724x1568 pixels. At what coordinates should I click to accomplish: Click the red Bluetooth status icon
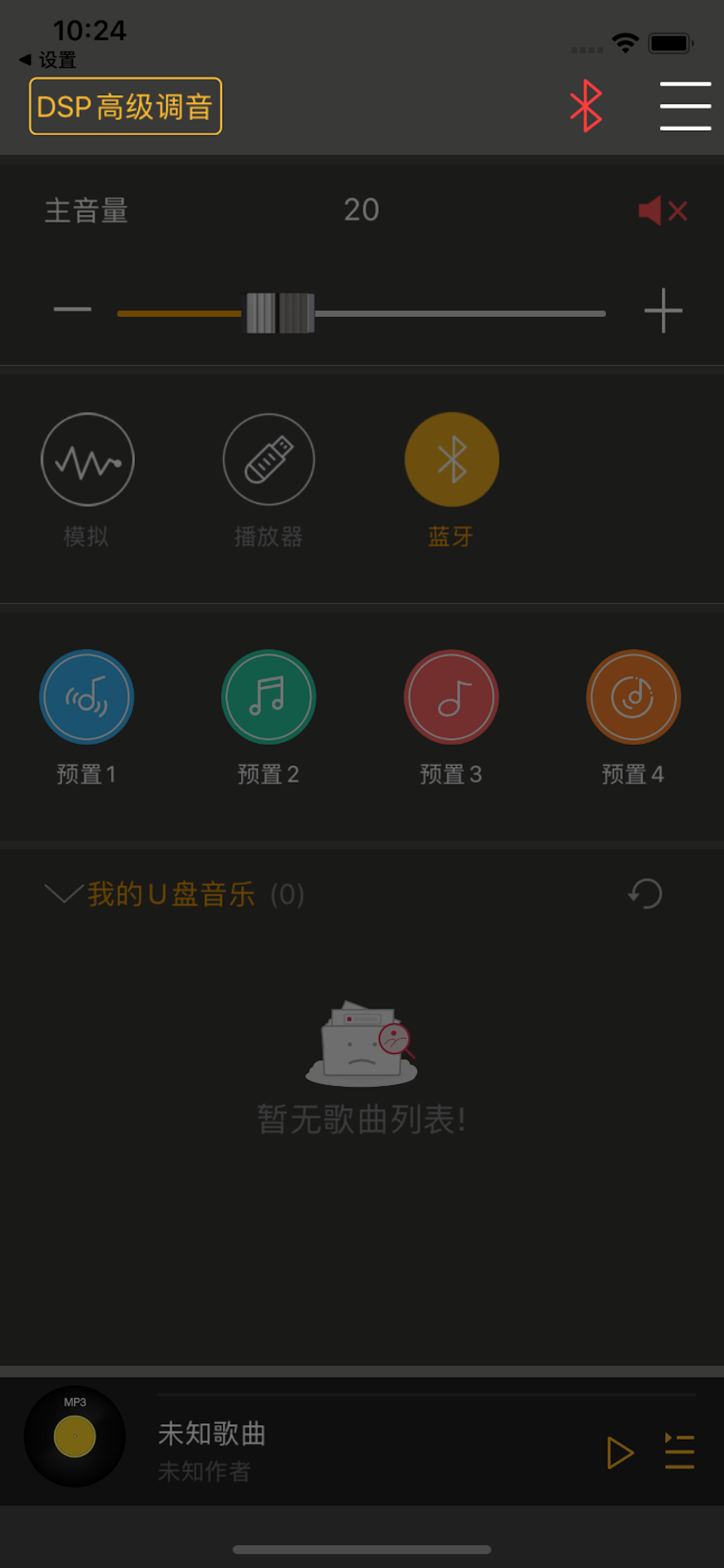586,106
